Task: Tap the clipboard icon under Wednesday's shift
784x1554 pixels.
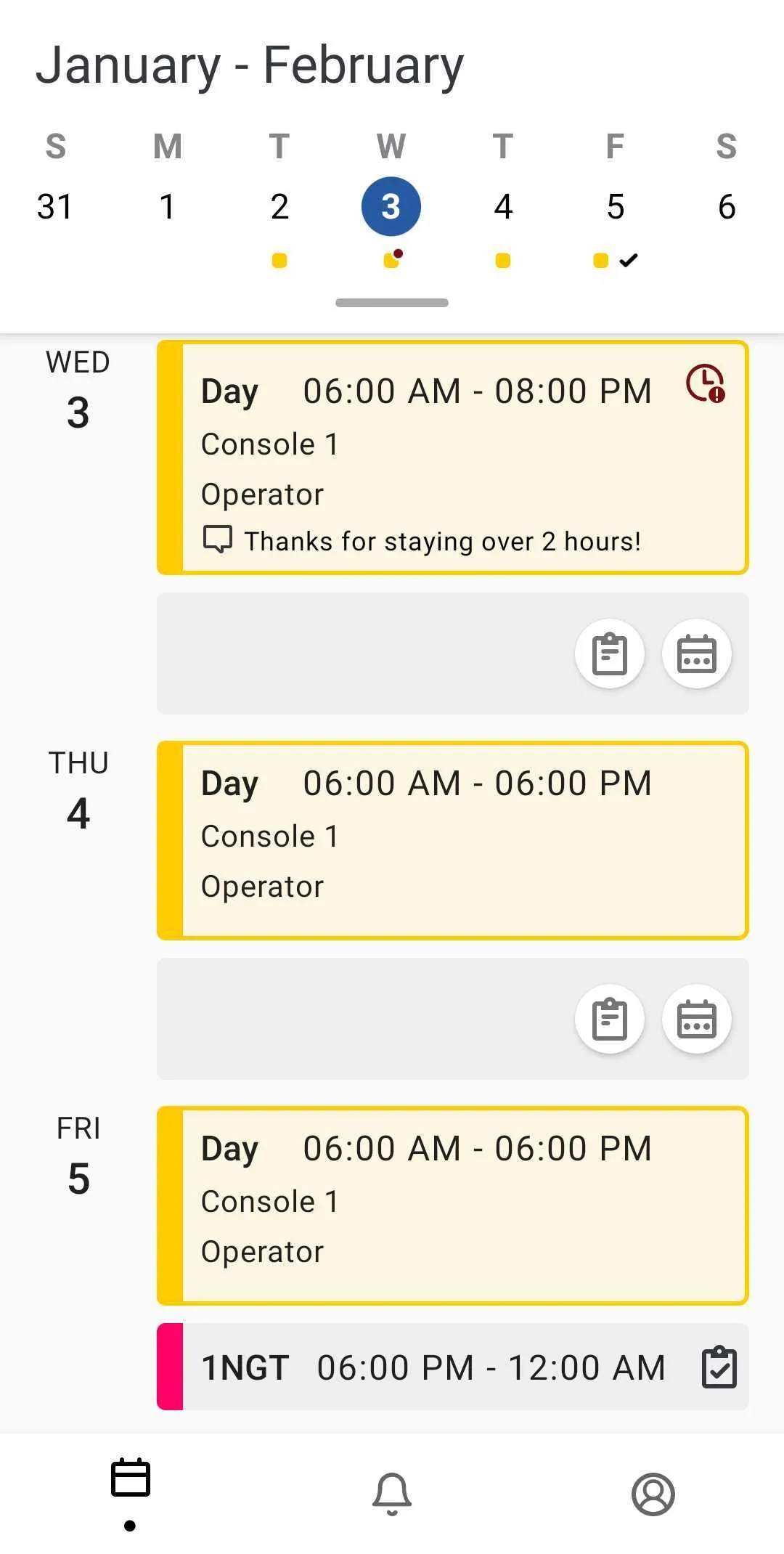Action: pos(610,654)
